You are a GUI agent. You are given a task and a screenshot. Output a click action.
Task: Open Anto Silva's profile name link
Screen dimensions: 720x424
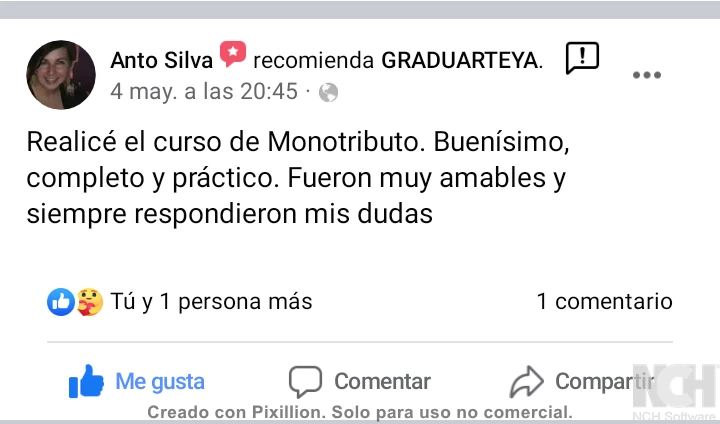click(x=161, y=60)
